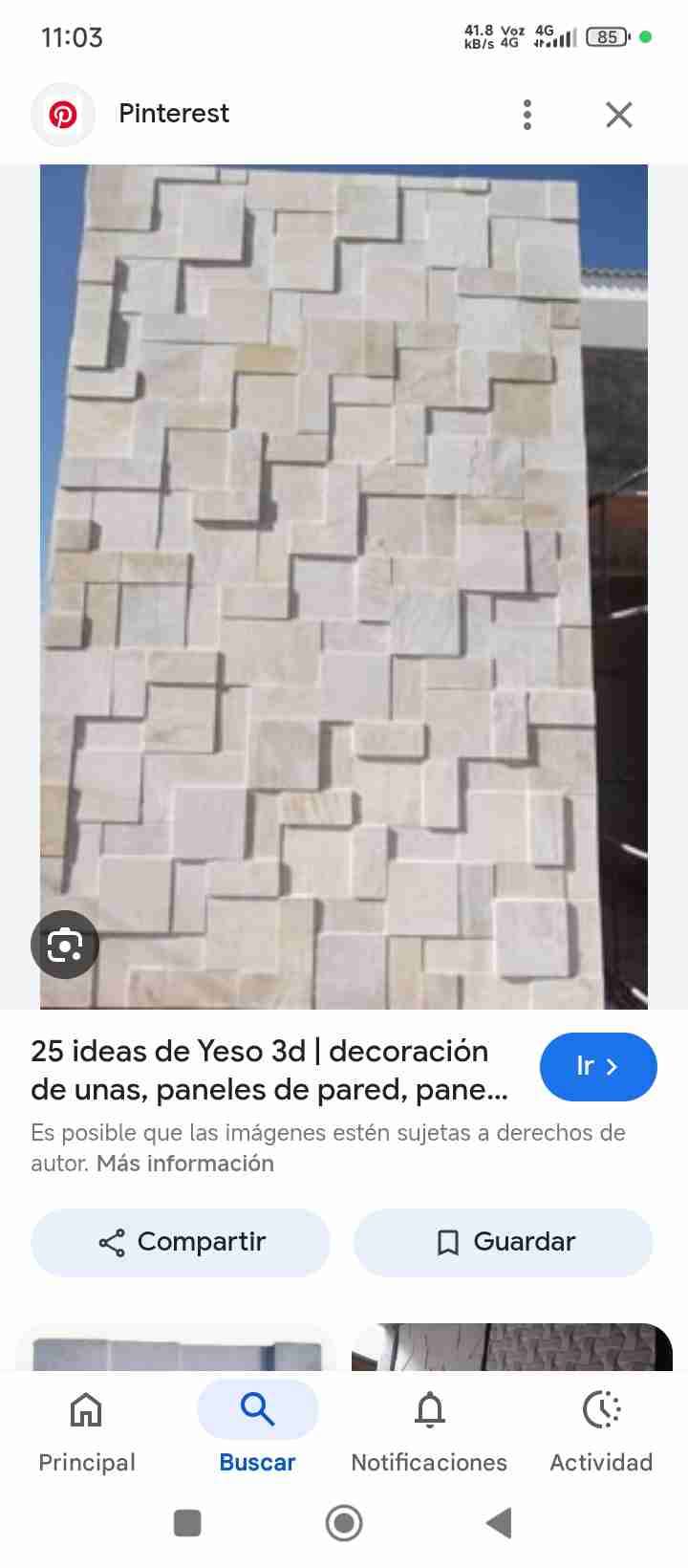This screenshot has height=1568, width=688.
Task: Close the image viewer with the X
Action: coord(618,114)
